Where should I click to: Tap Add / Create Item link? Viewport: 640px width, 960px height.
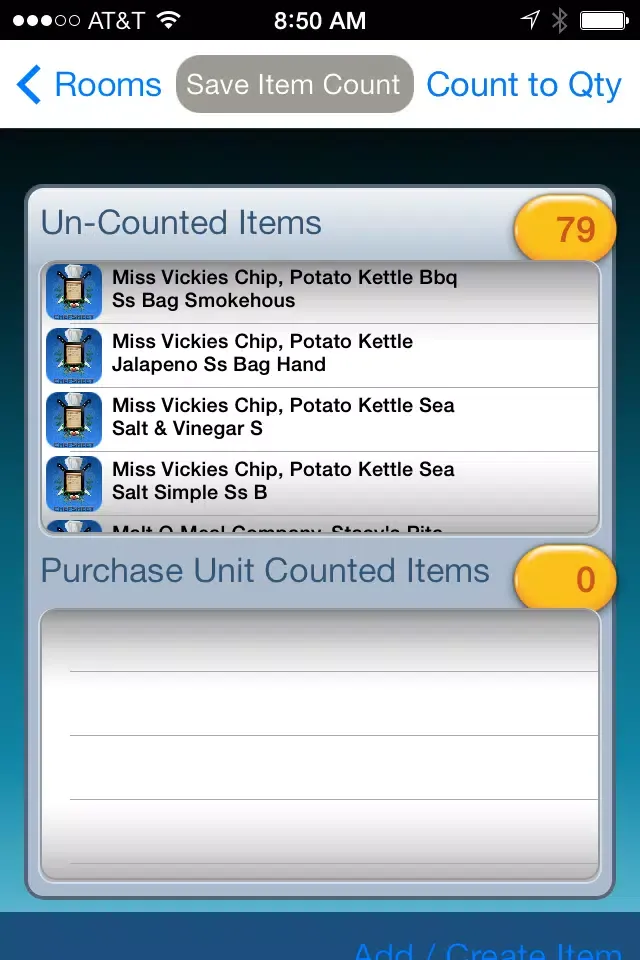click(488, 949)
